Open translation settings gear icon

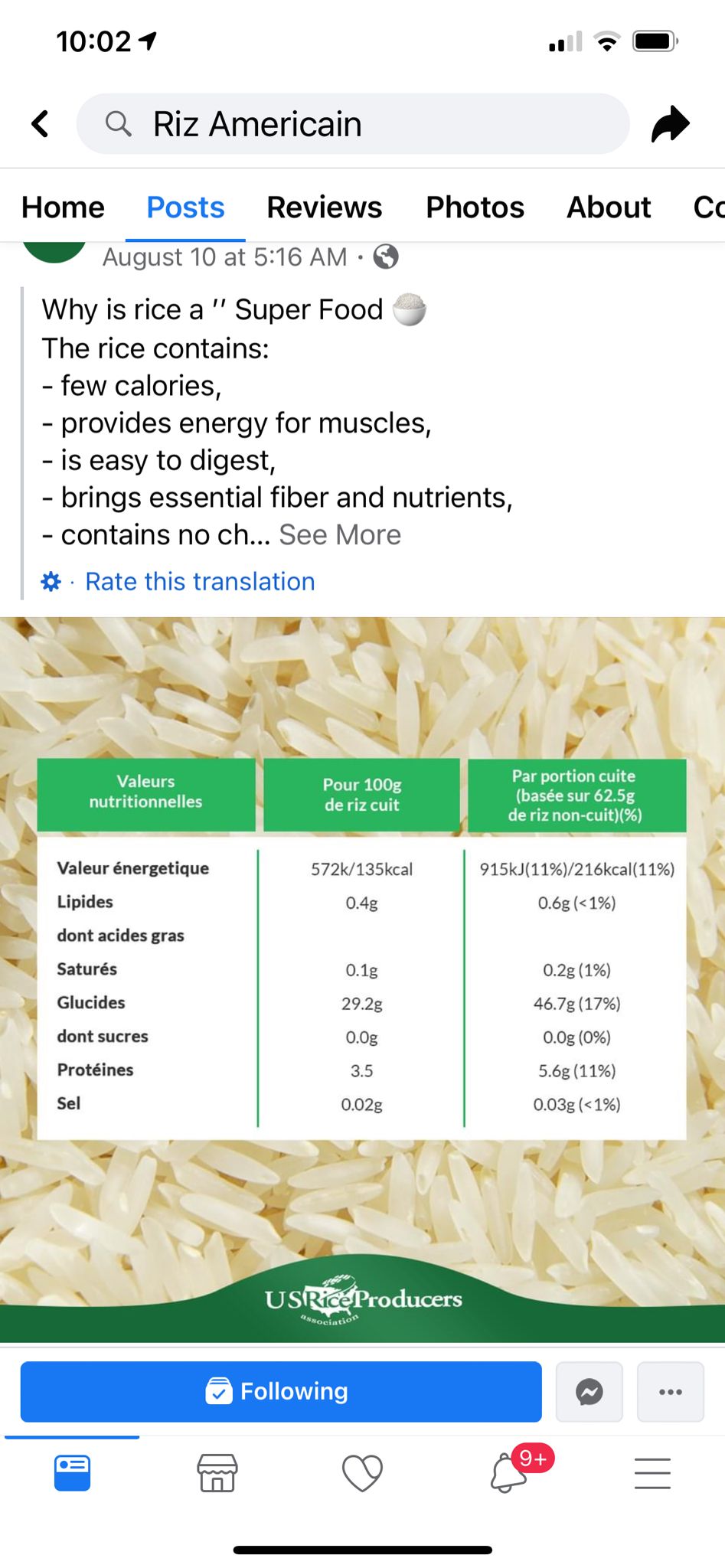[51, 582]
